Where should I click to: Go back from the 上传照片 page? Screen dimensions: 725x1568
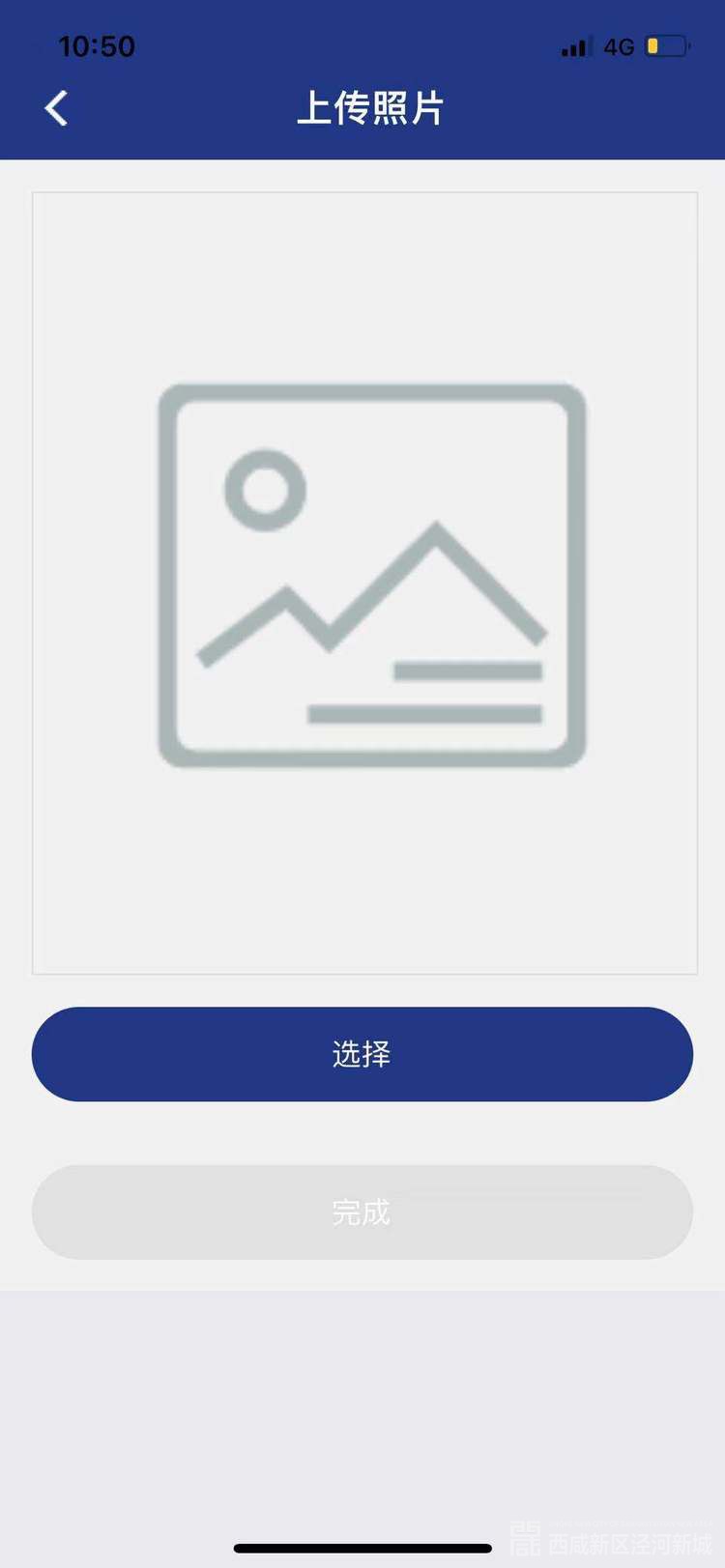click(x=57, y=108)
